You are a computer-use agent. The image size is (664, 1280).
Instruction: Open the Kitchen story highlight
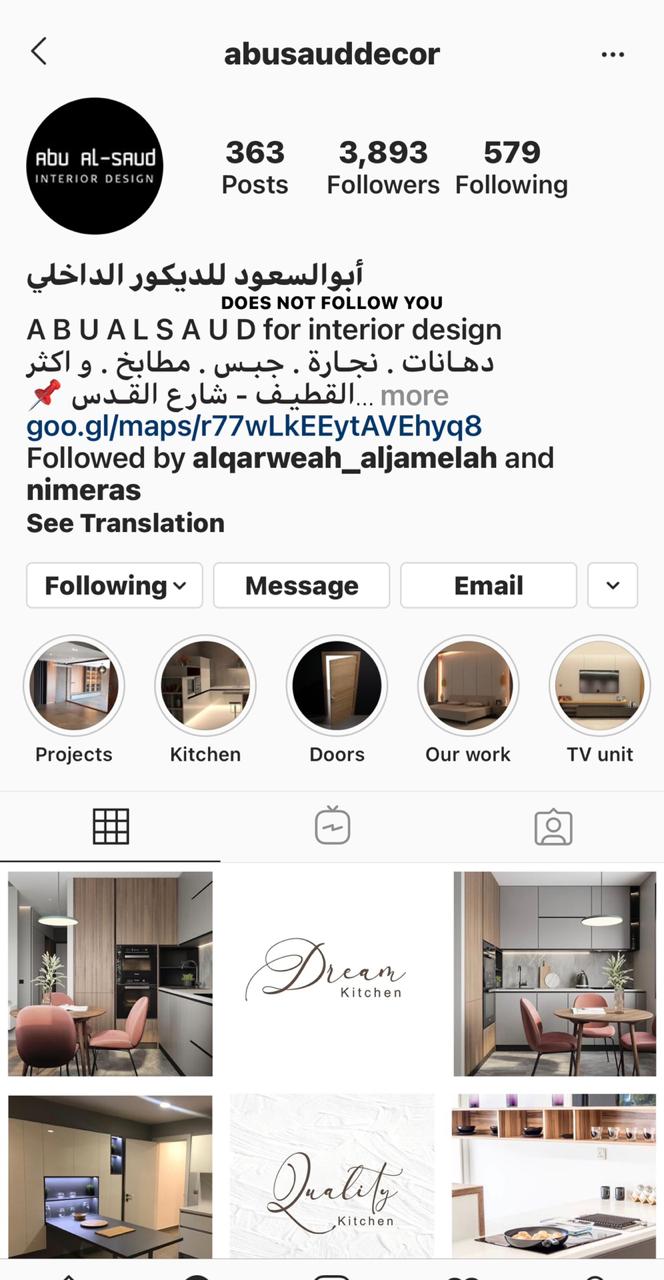pos(205,686)
